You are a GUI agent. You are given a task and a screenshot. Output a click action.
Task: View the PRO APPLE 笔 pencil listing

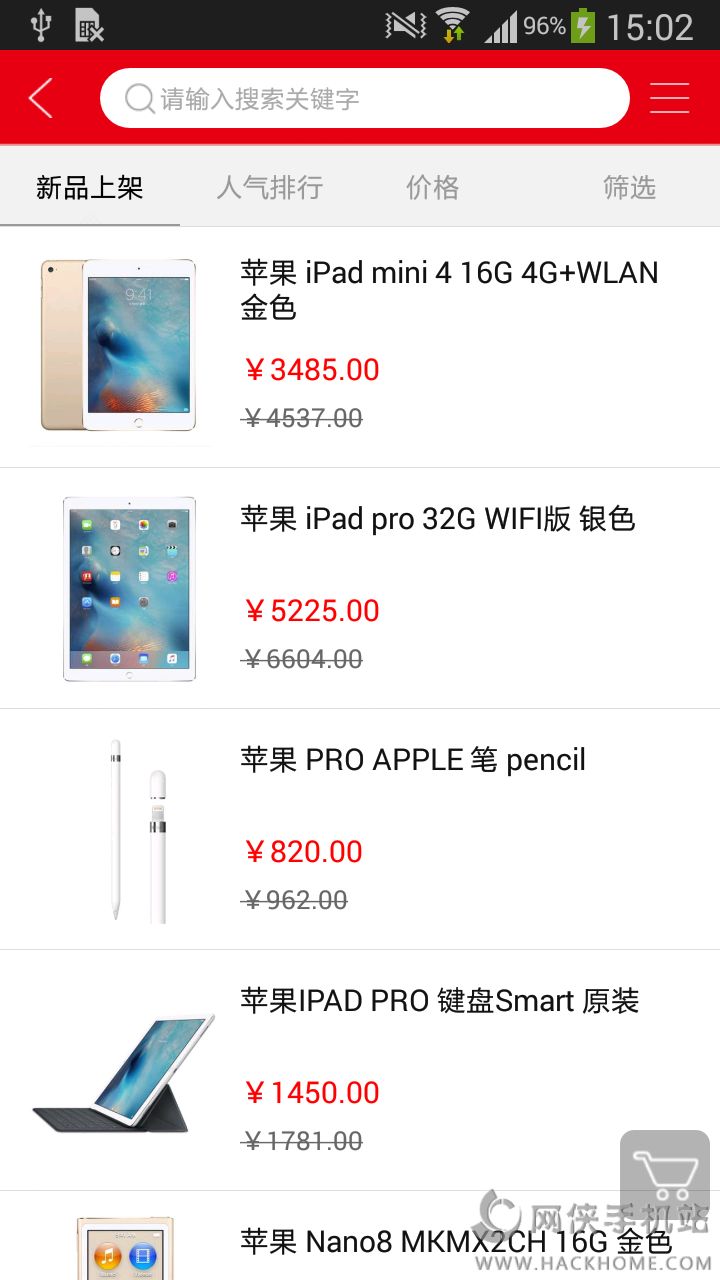412,760
